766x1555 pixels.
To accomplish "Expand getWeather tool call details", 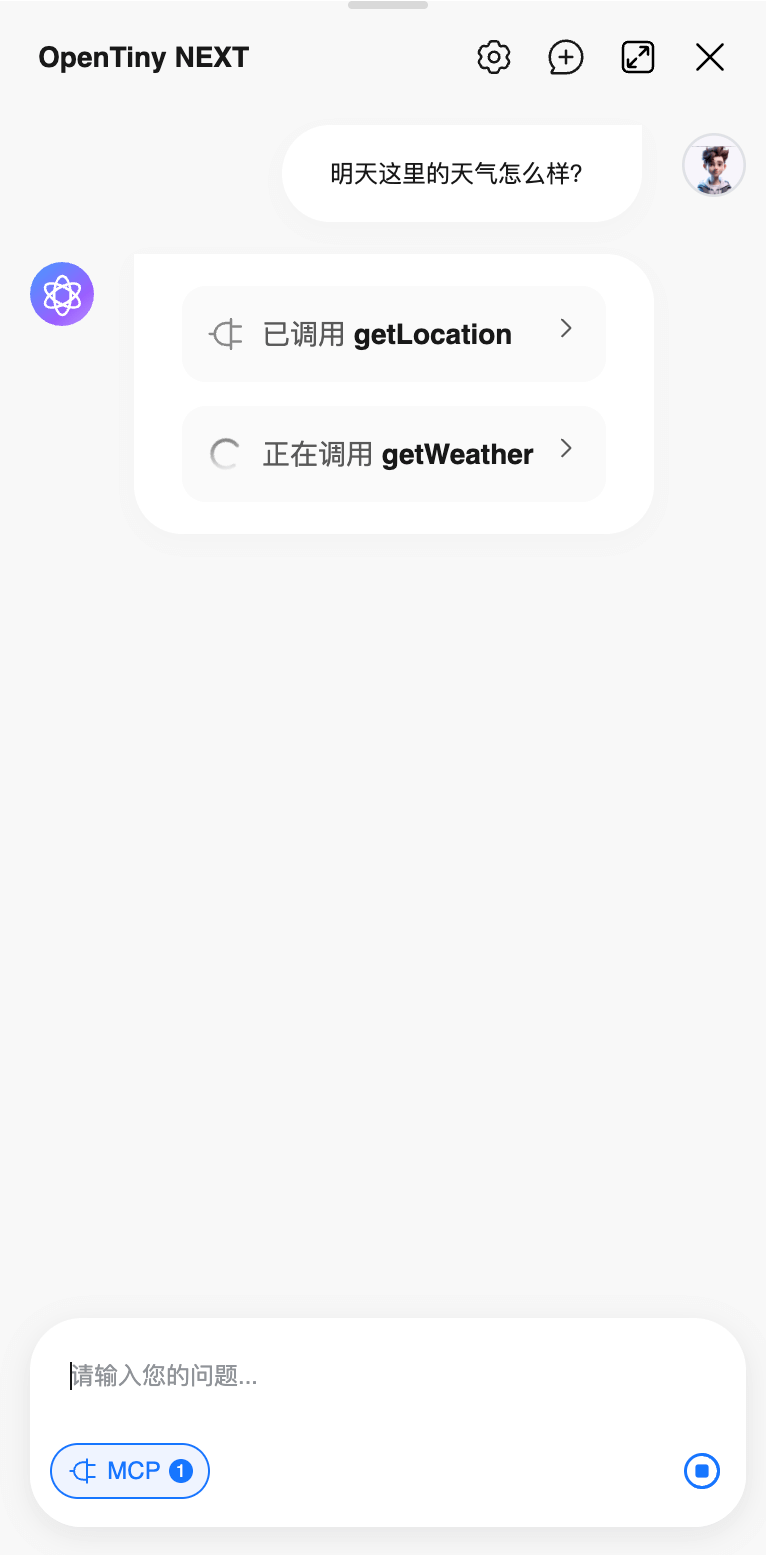I will tap(566, 448).
